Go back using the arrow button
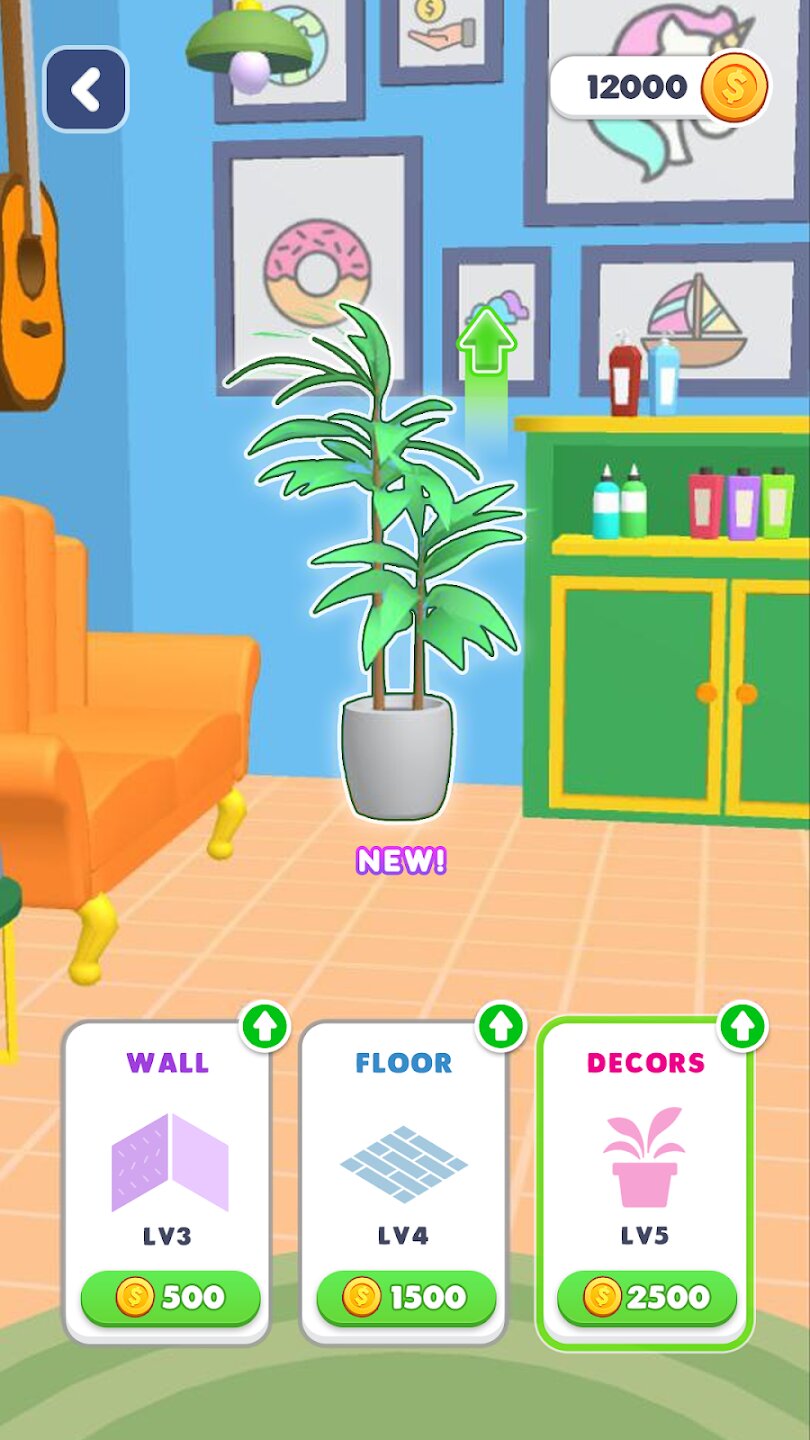 point(86,90)
